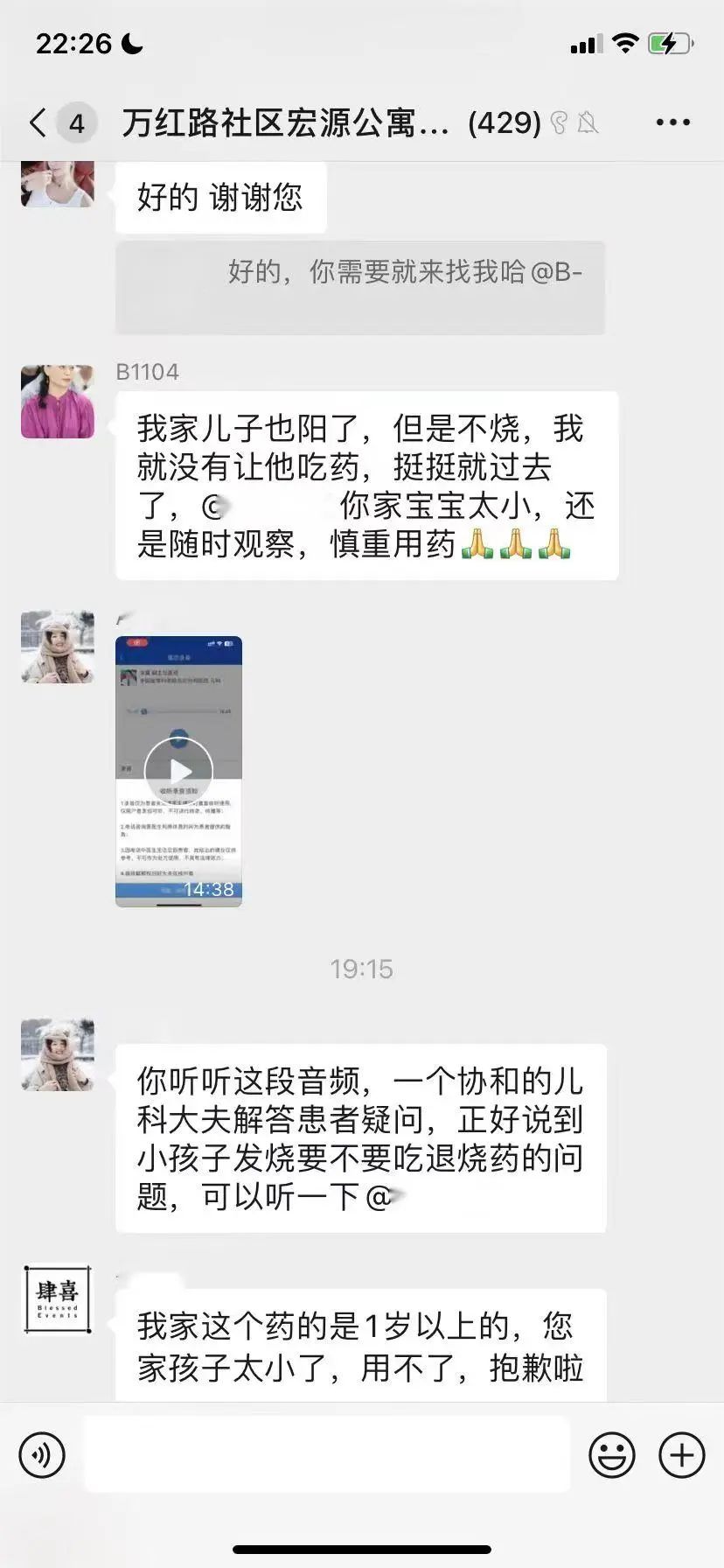This screenshot has height=1568, width=724.
Task: Open the plus attachments menu
Action: tap(681, 1455)
